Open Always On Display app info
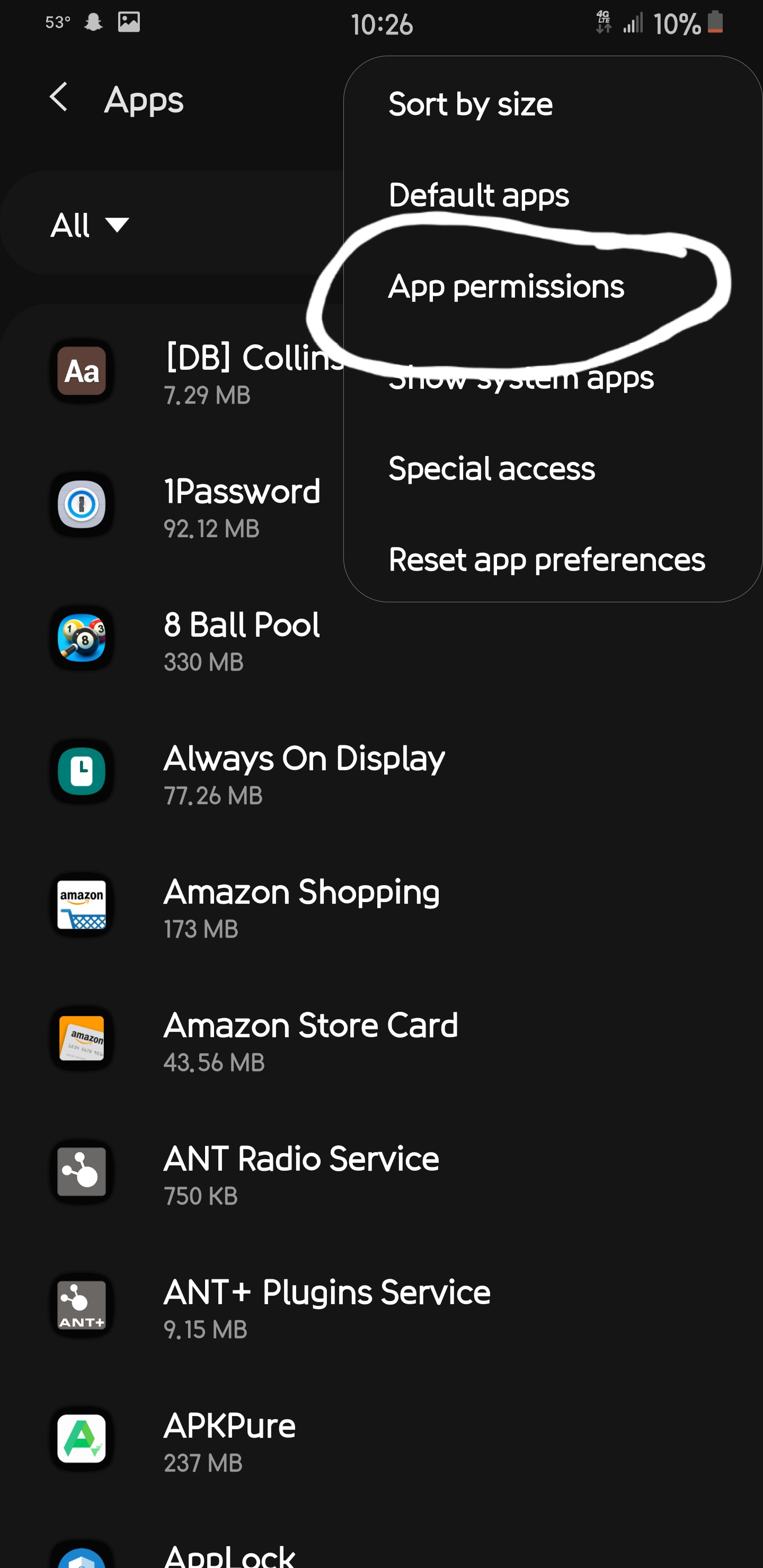763x1568 pixels. pos(381,772)
